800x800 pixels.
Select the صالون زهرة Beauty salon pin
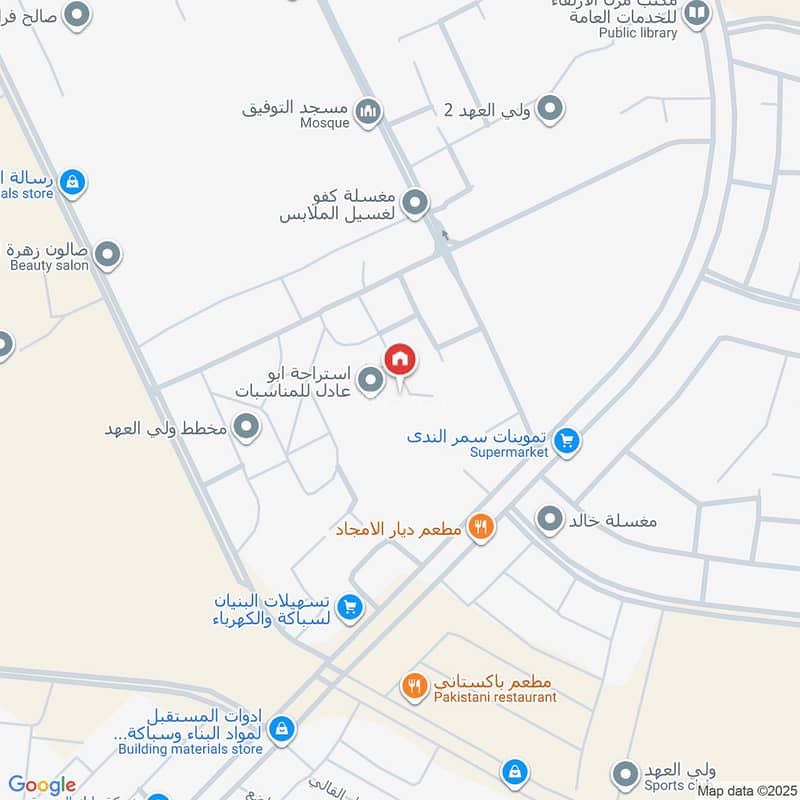107,255
